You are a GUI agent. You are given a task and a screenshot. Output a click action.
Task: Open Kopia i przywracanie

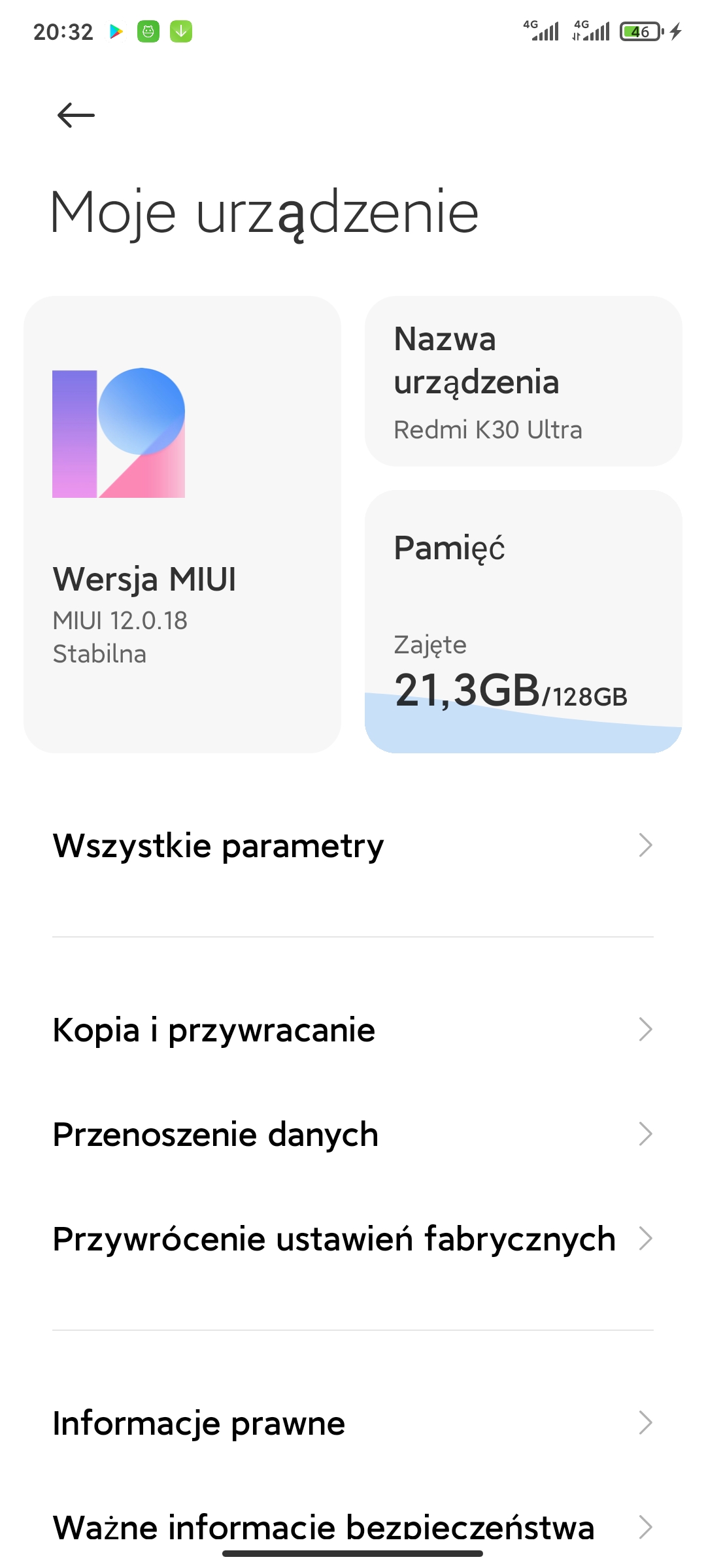click(x=353, y=1030)
